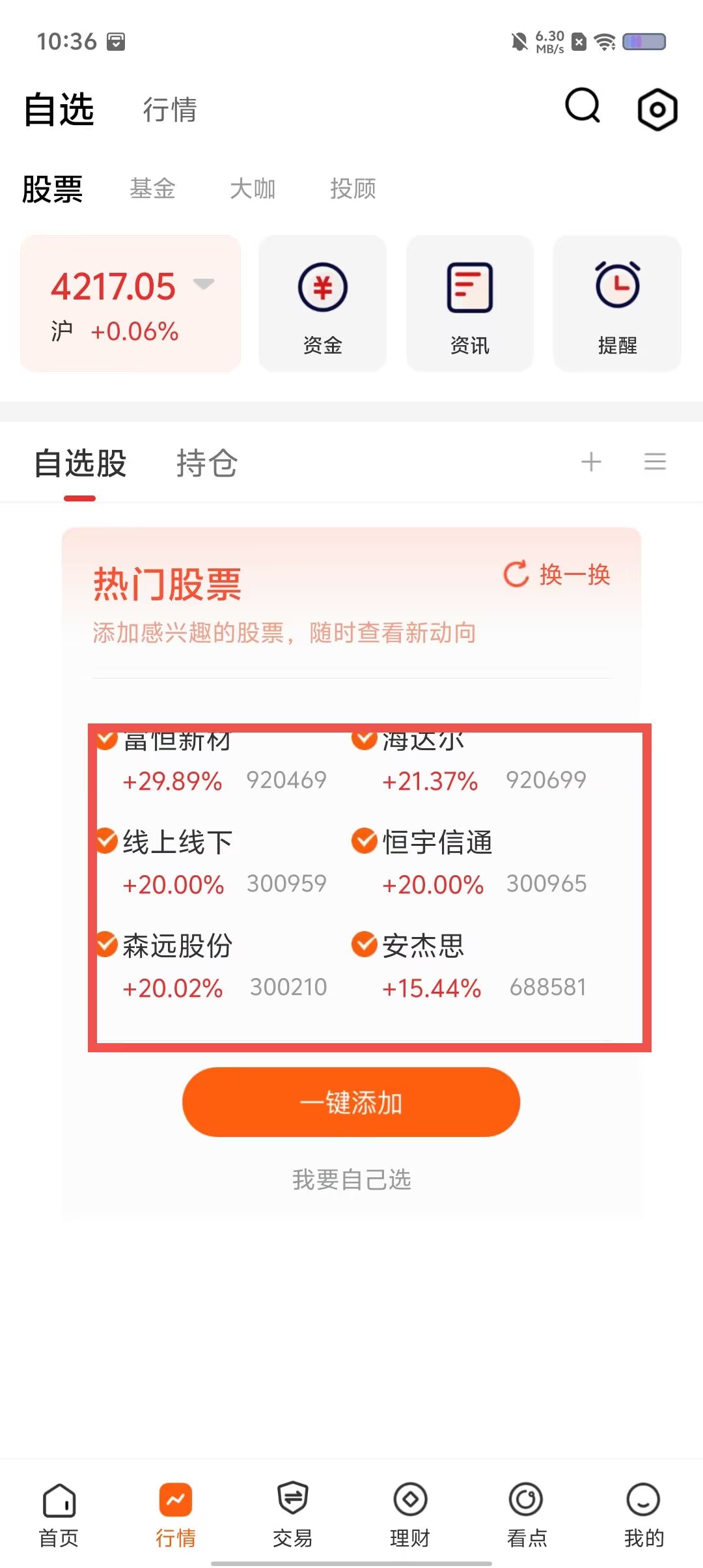Uncheck the 线上线下 stock
This screenshot has width=703, height=1568.
106,841
